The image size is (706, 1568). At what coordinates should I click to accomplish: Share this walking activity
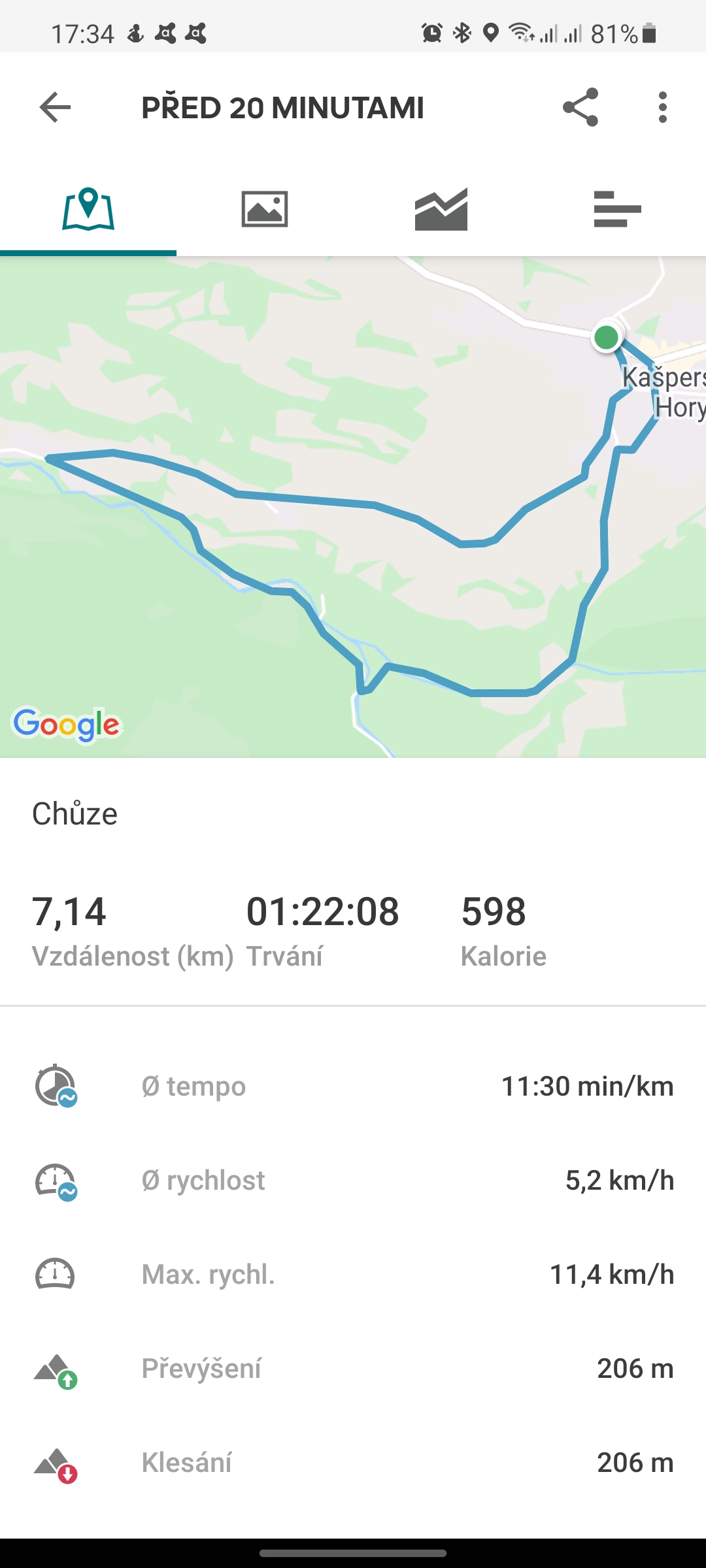pos(580,107)
